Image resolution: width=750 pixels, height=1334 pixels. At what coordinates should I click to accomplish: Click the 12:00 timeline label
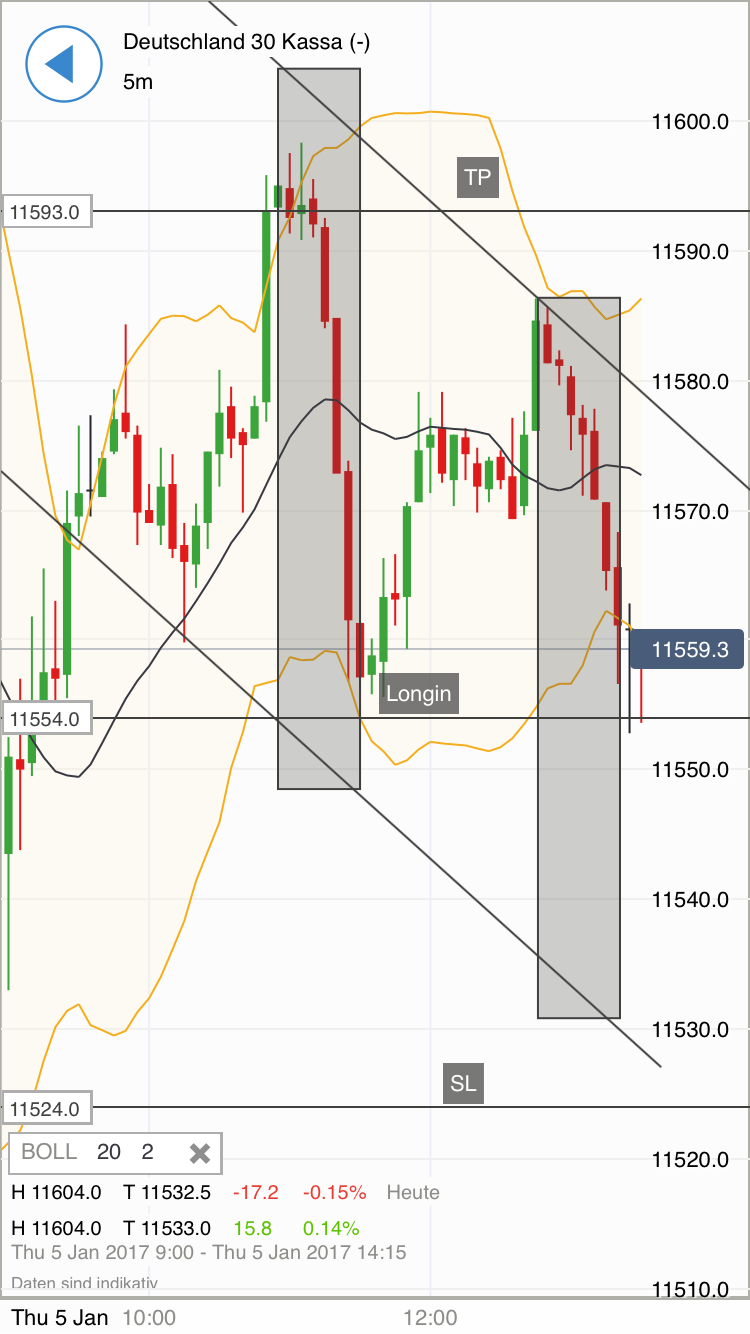[x=432, y=1318]
